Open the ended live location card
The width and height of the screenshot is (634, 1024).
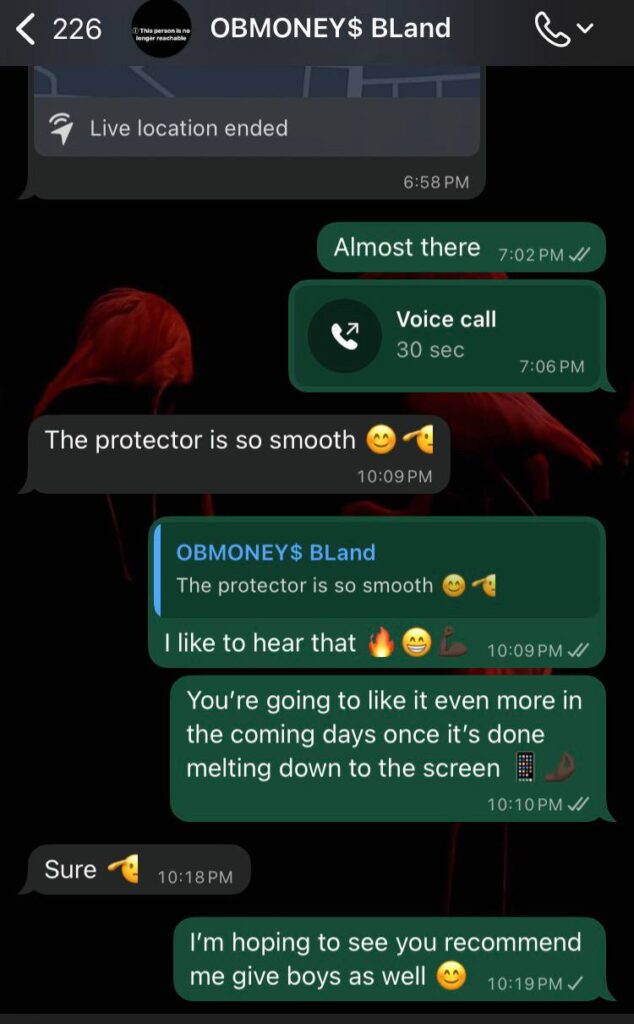click(x=258, y=110)
